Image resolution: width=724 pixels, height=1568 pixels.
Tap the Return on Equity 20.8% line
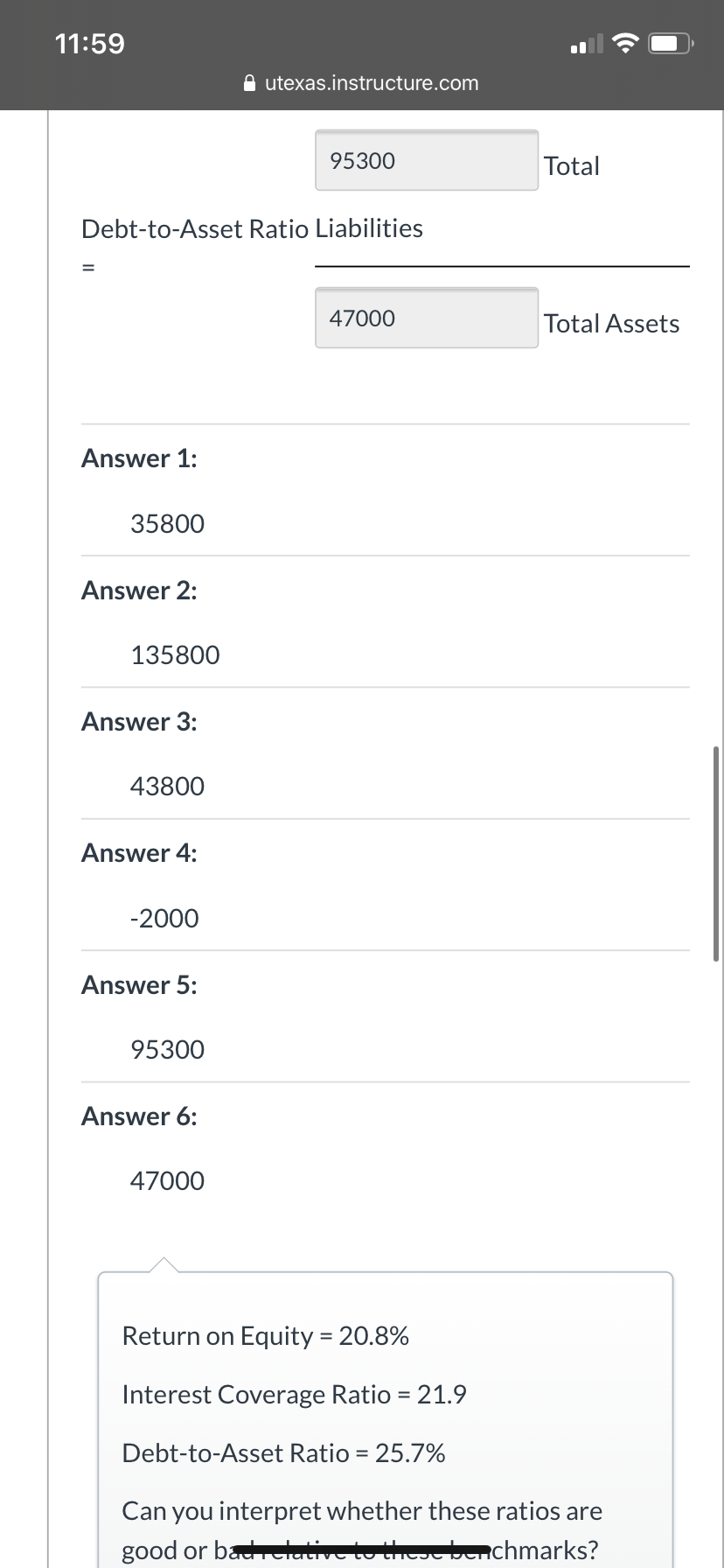(265, 1336)
